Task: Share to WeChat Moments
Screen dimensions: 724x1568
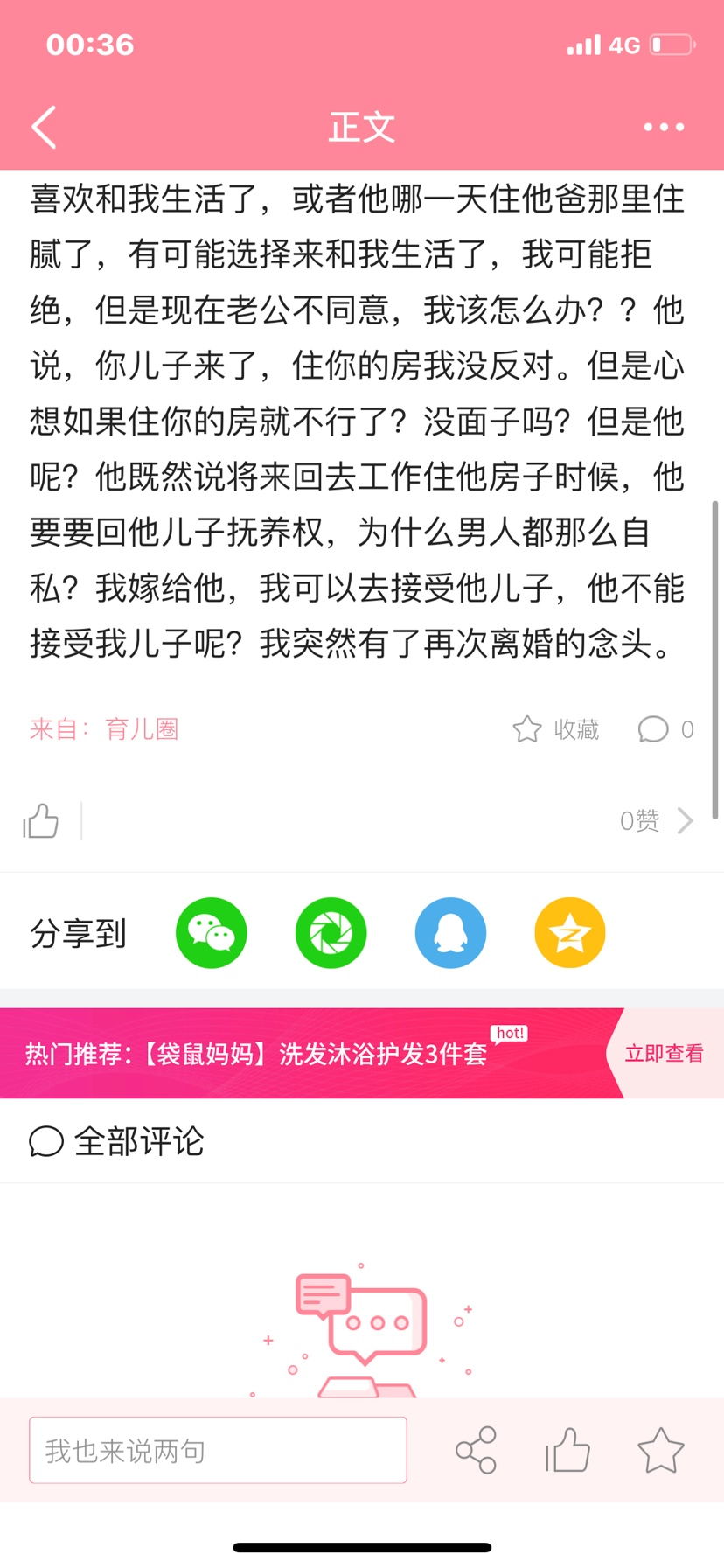Action: click(x=331, y=933)
